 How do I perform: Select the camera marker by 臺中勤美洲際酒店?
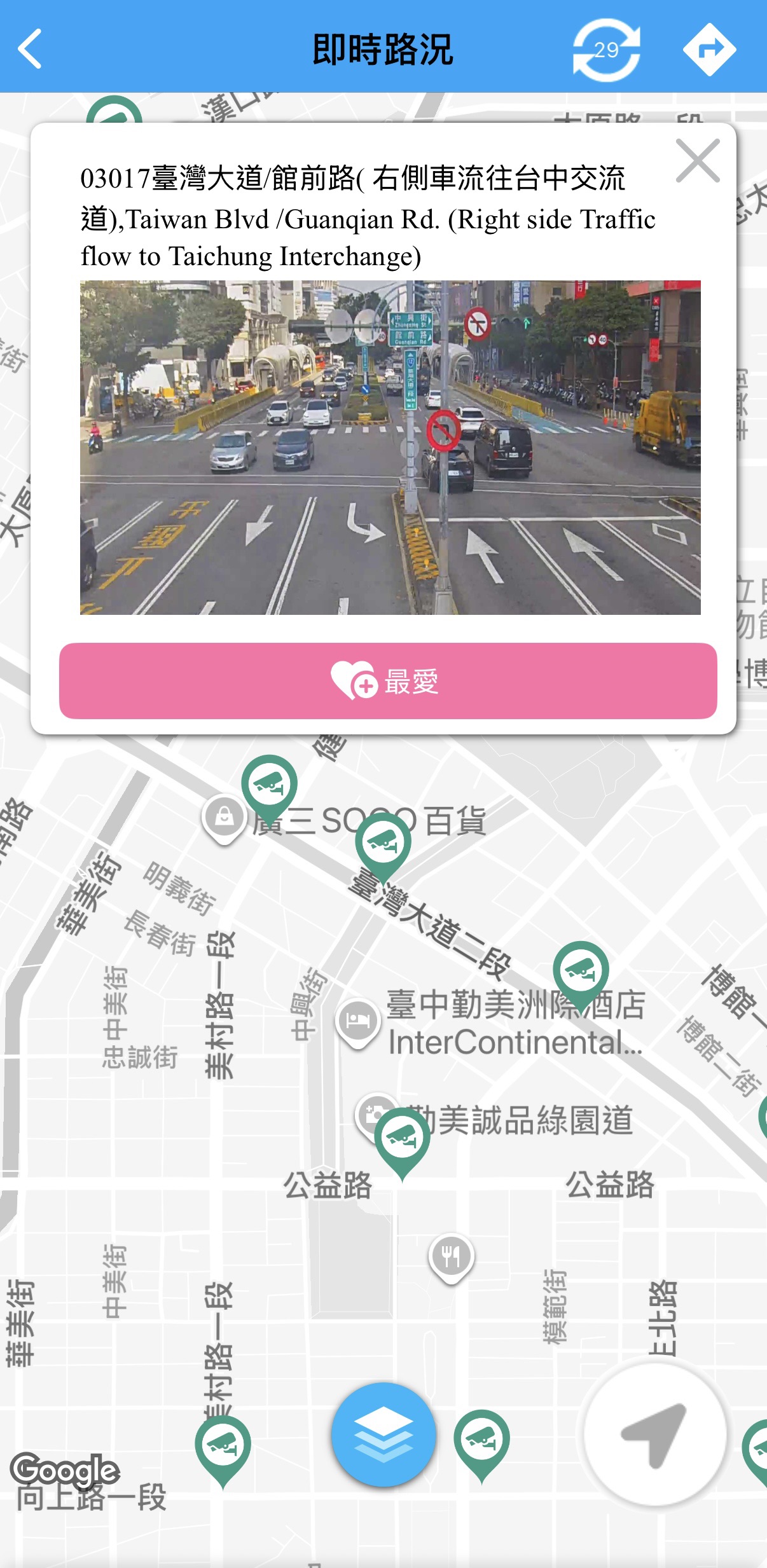(x=580, y=971)
